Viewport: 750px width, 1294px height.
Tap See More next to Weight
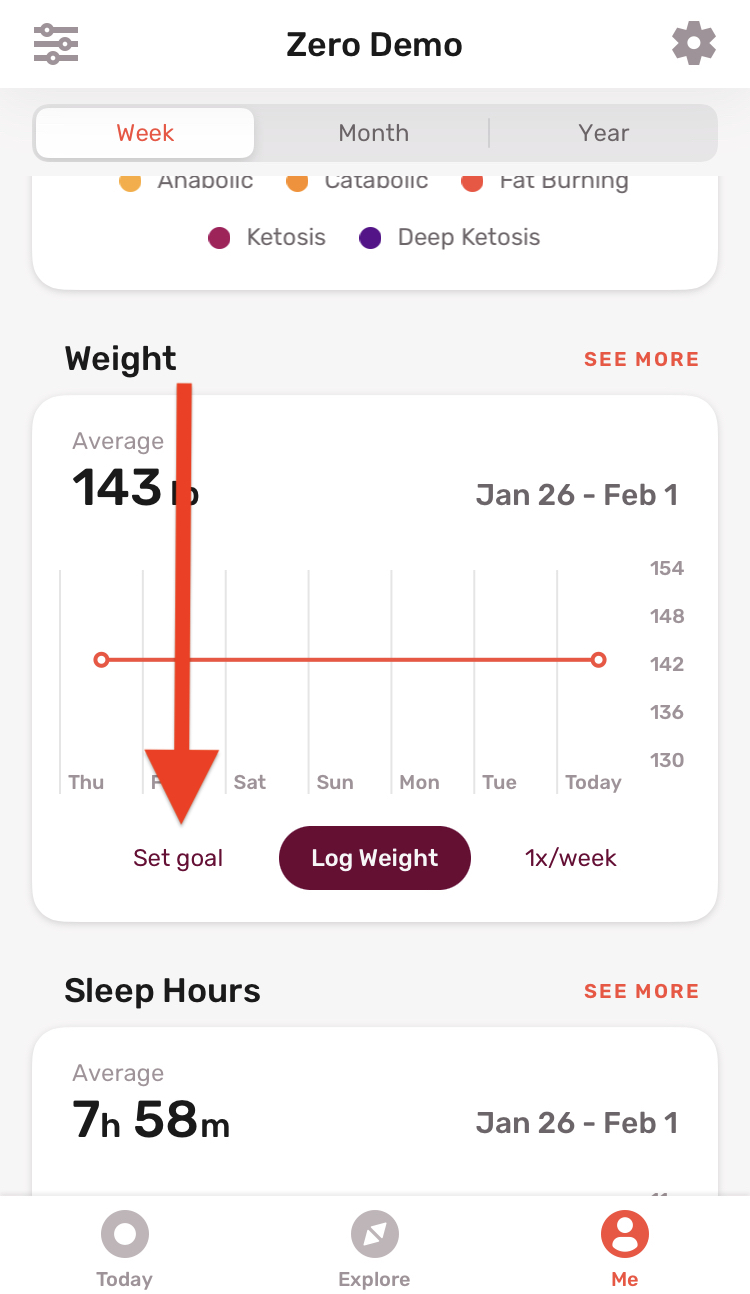coord(641,359)
